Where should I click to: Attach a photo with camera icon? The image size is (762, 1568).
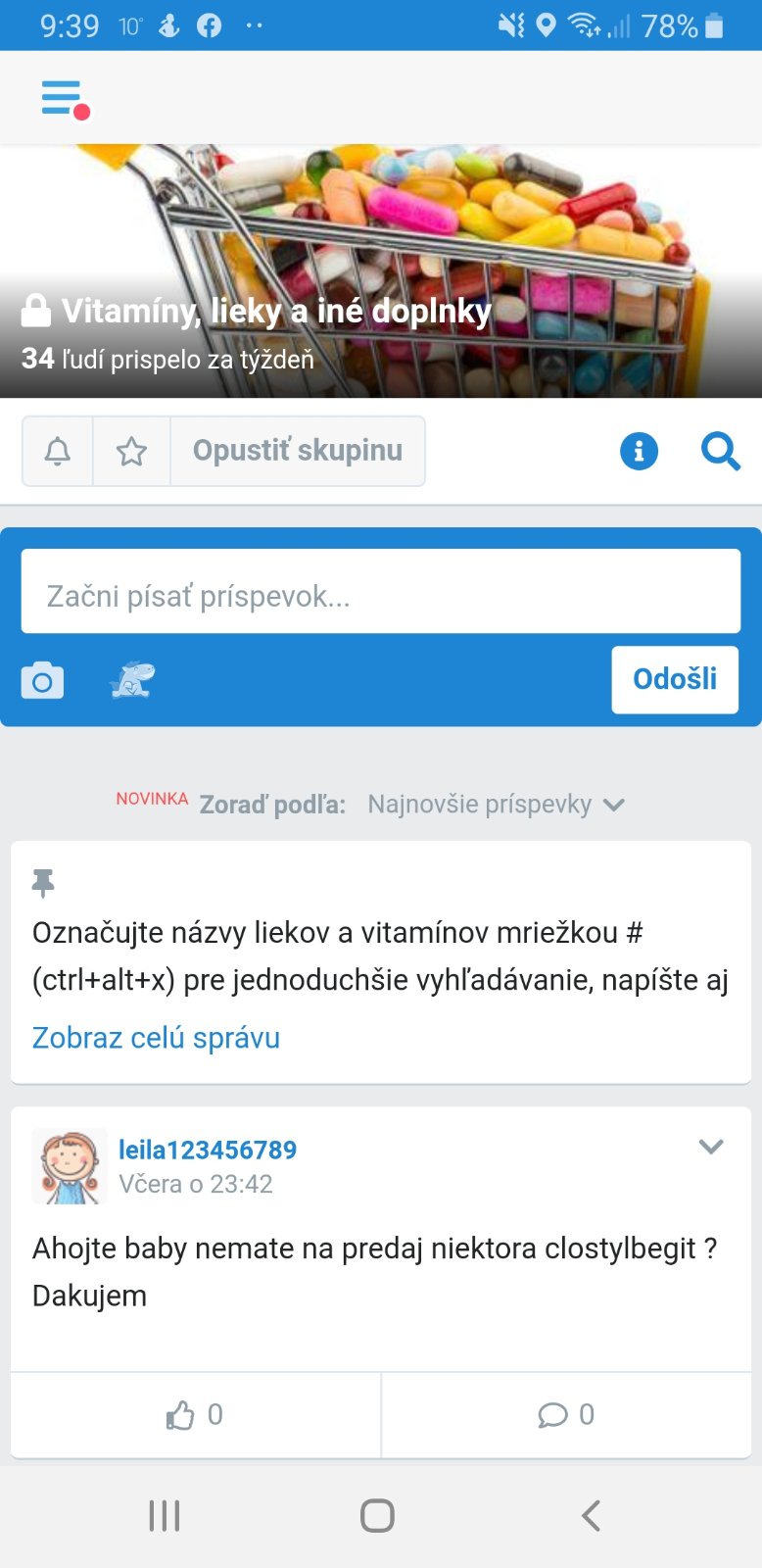pos(42,680)
